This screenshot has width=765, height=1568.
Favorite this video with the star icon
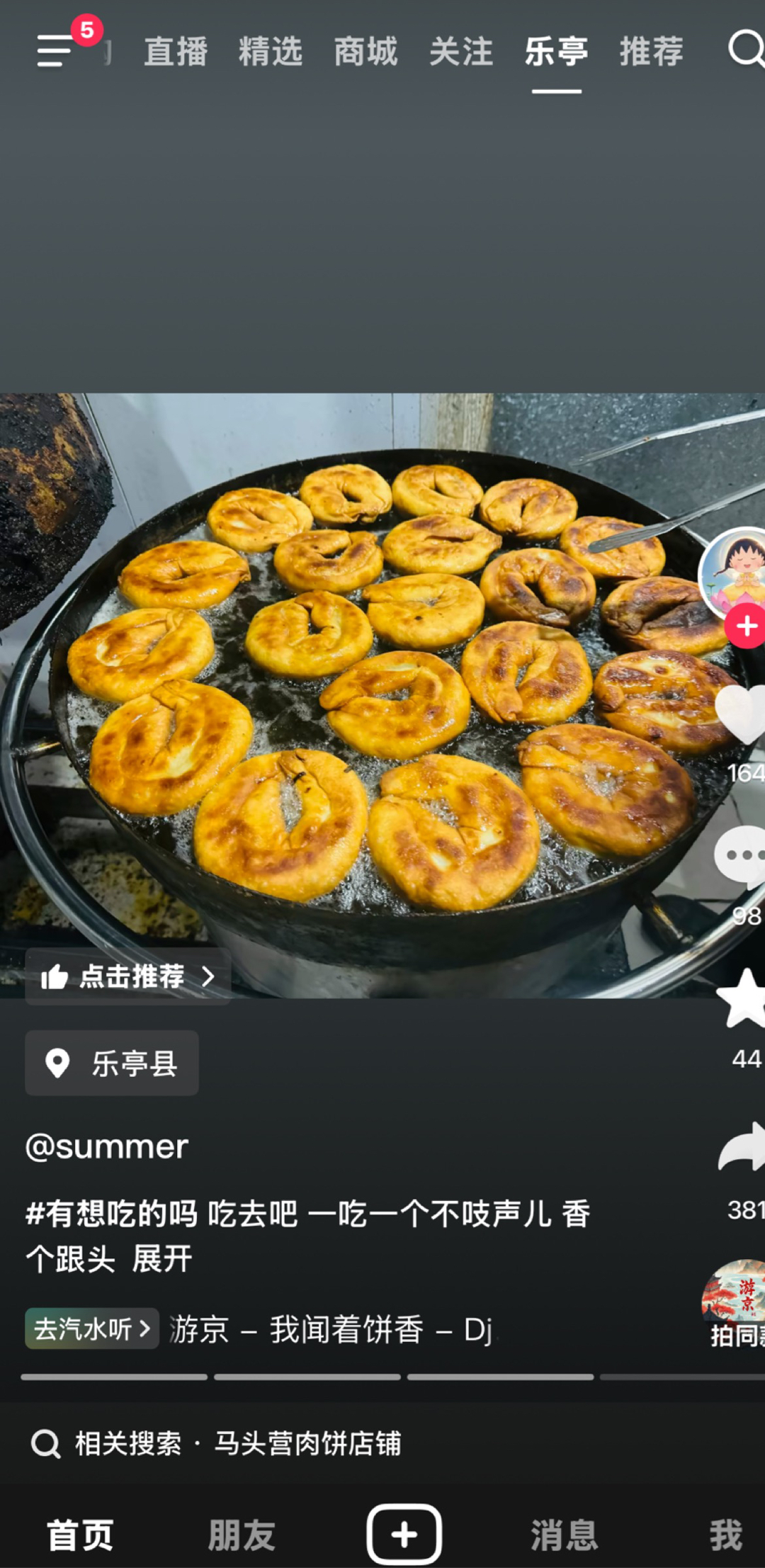click(x=742, y=999)
